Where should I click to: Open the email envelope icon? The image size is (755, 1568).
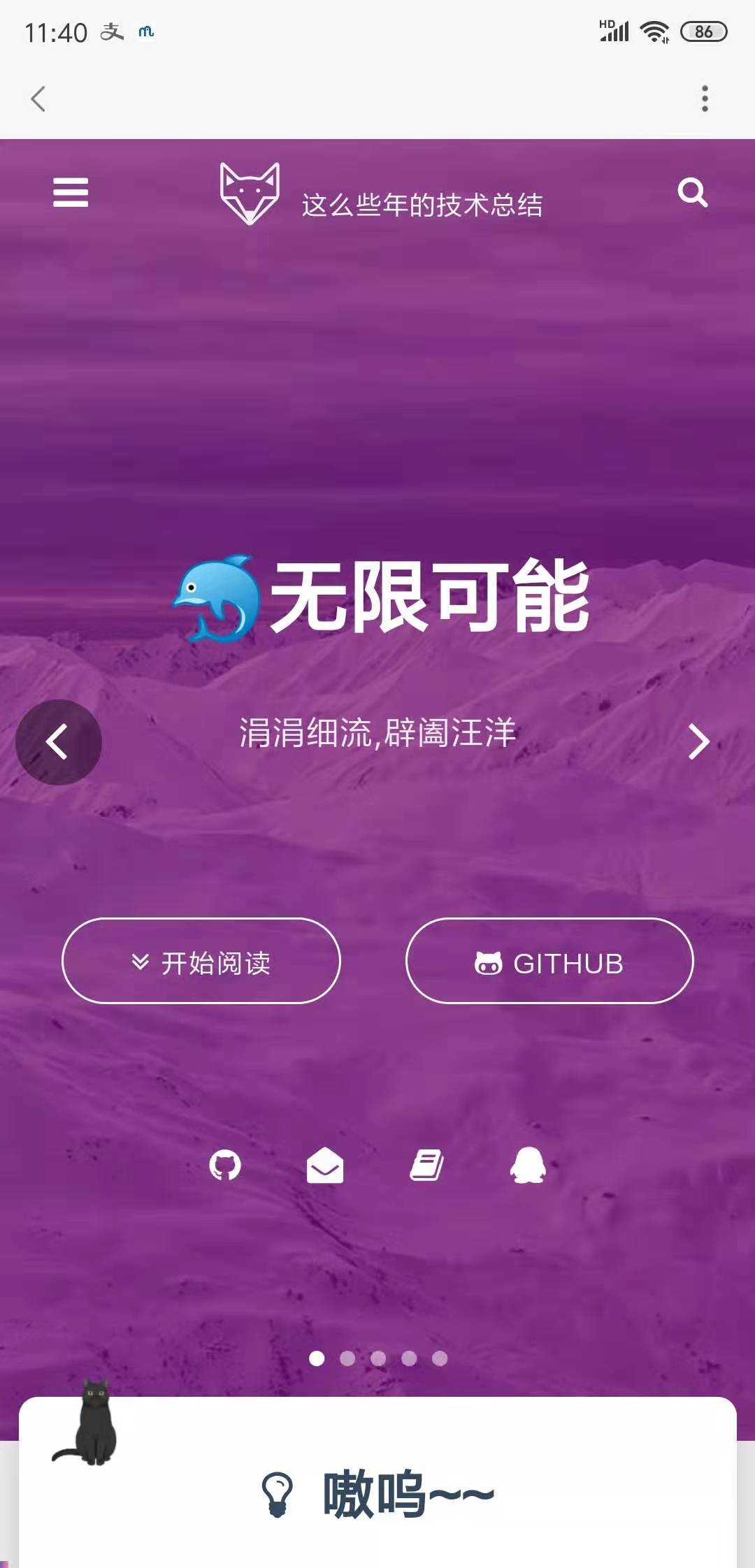(325, 1166)
